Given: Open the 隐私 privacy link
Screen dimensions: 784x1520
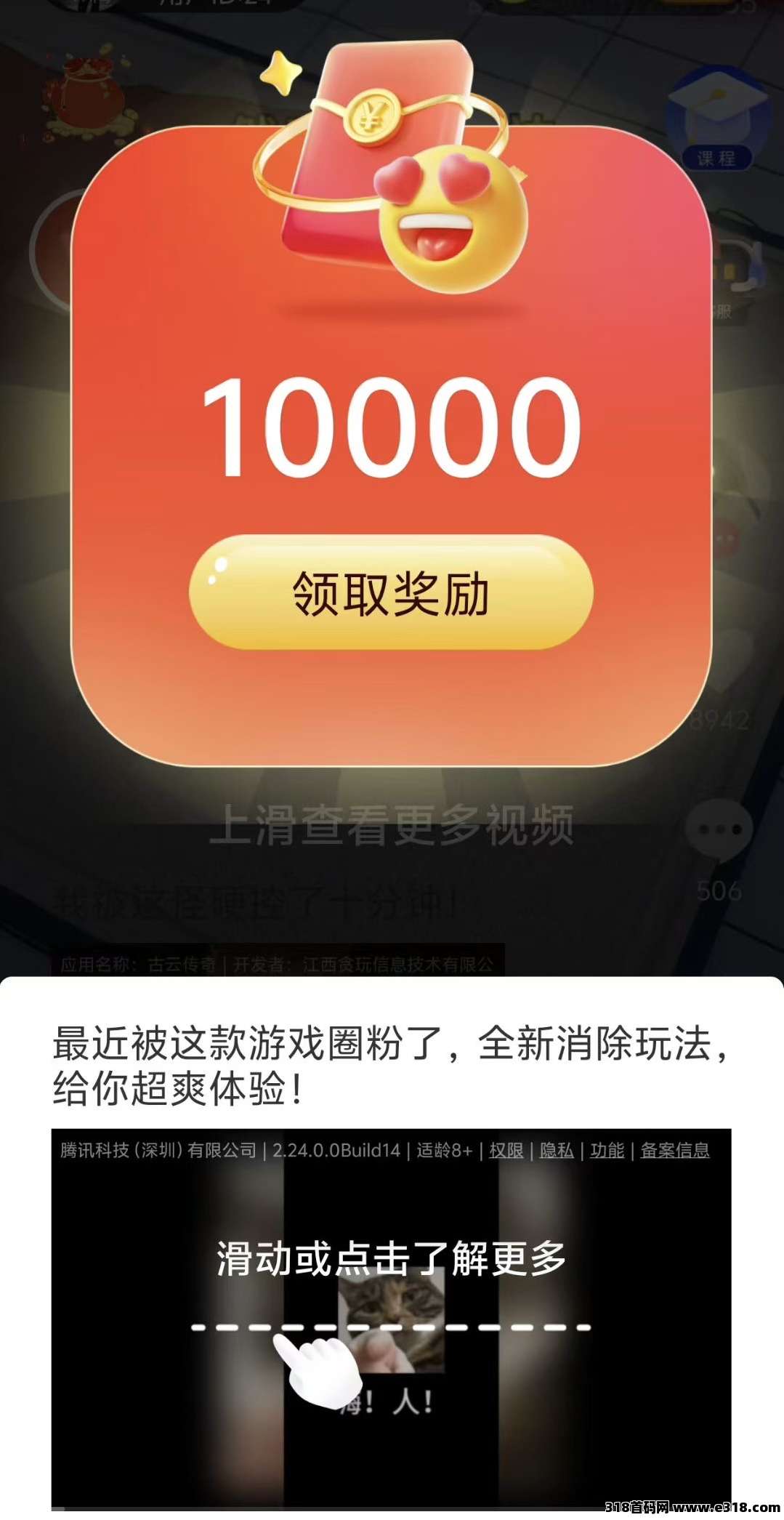Looking at the screenshot, I should tap(556, 1150).
